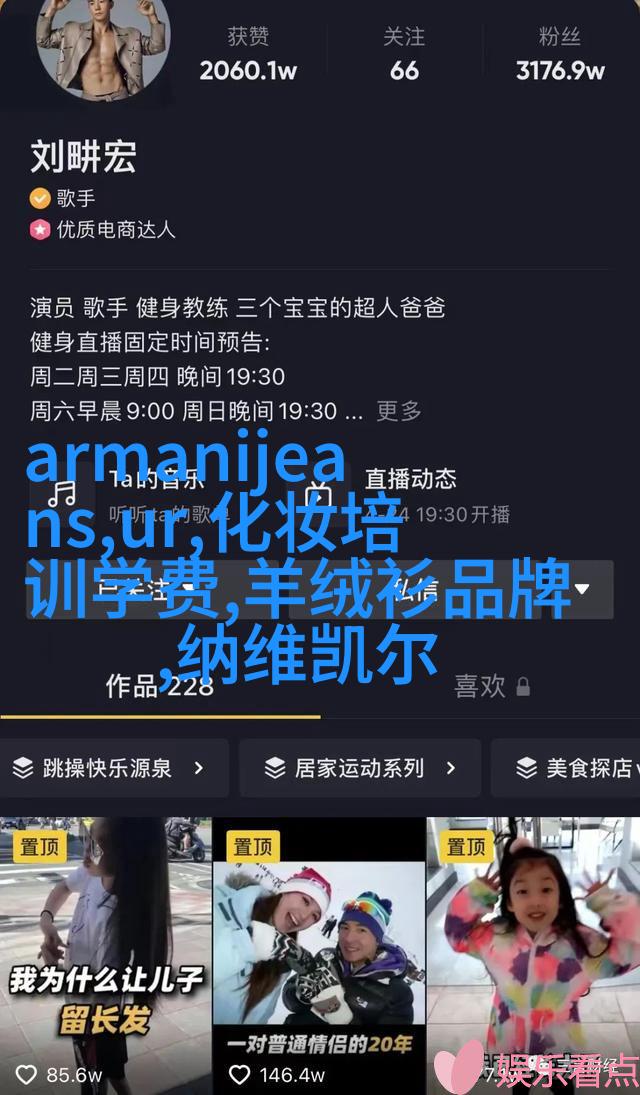Screen dimensions: 640x1095
Task: Open the 粉丝 followers list
Action: 560,56
